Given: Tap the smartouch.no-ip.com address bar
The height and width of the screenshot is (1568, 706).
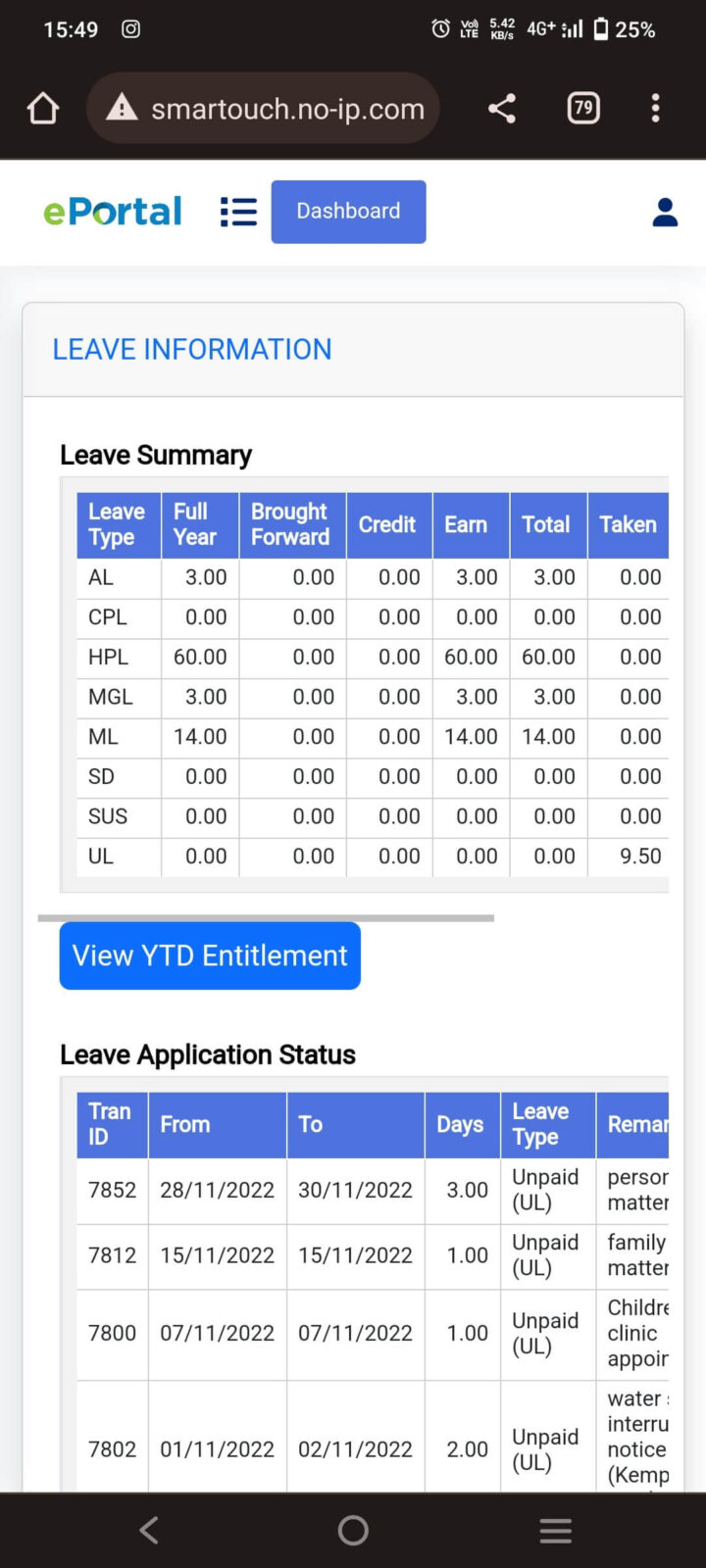Looking at the screenshot, I should 263,108.
